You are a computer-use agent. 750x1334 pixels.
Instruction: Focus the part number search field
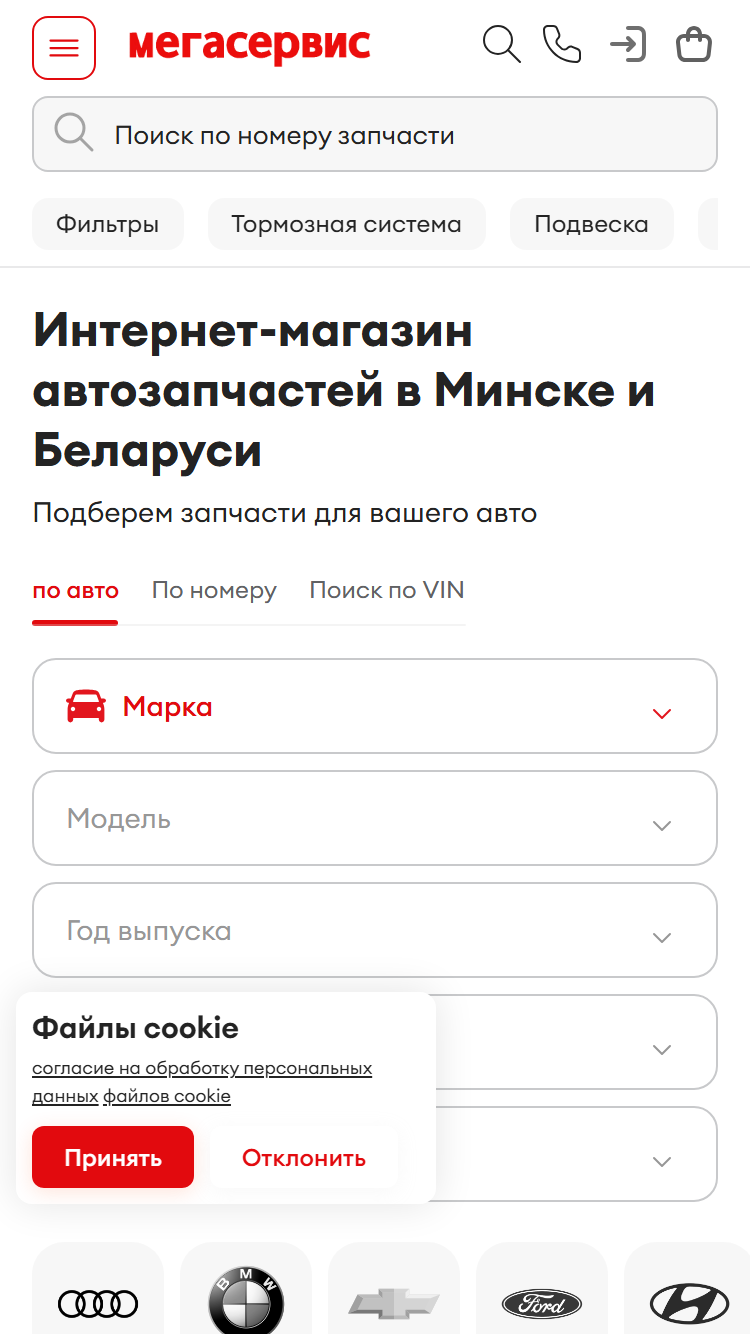click(375, 134)
